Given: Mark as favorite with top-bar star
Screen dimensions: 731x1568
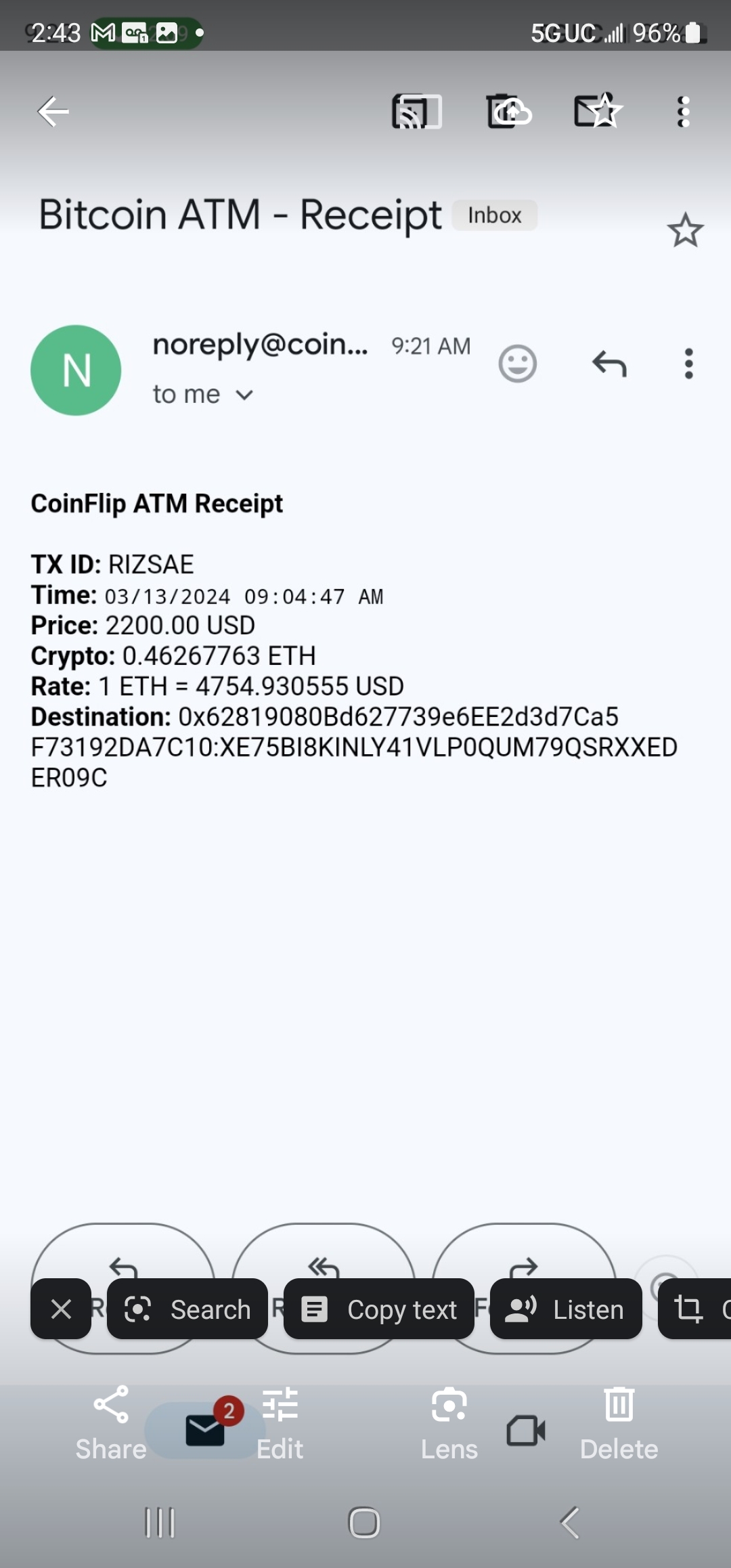Looking at the screenshot, I should [x=598, y=110].
